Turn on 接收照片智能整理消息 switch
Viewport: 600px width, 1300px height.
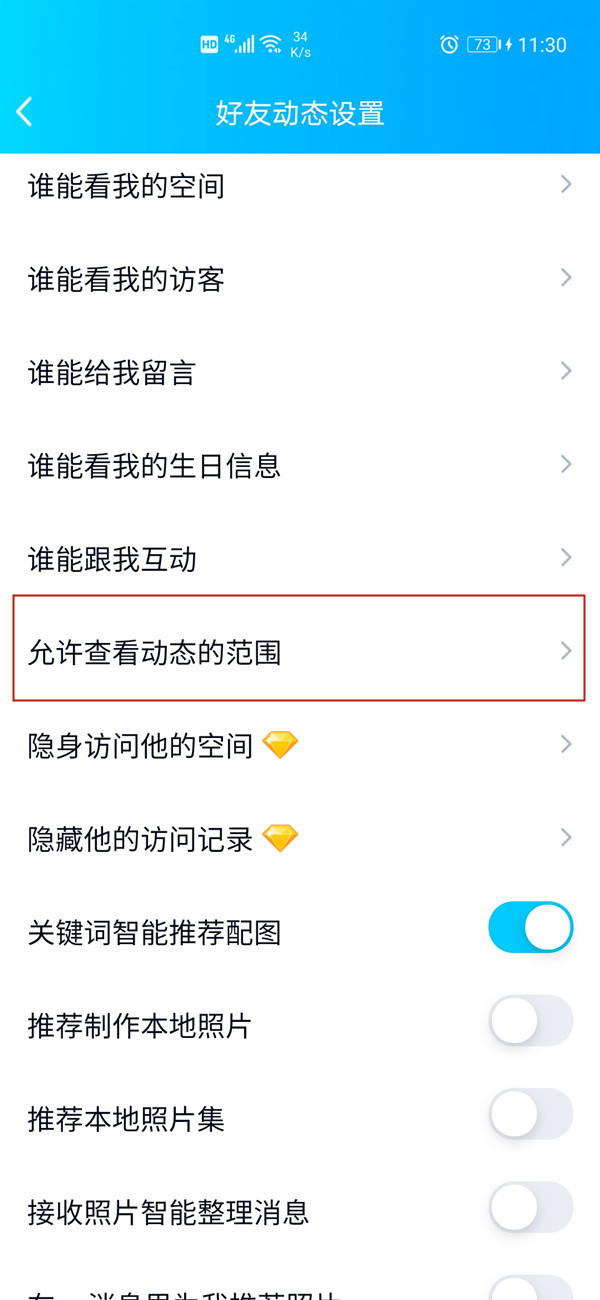point(530,1207)
